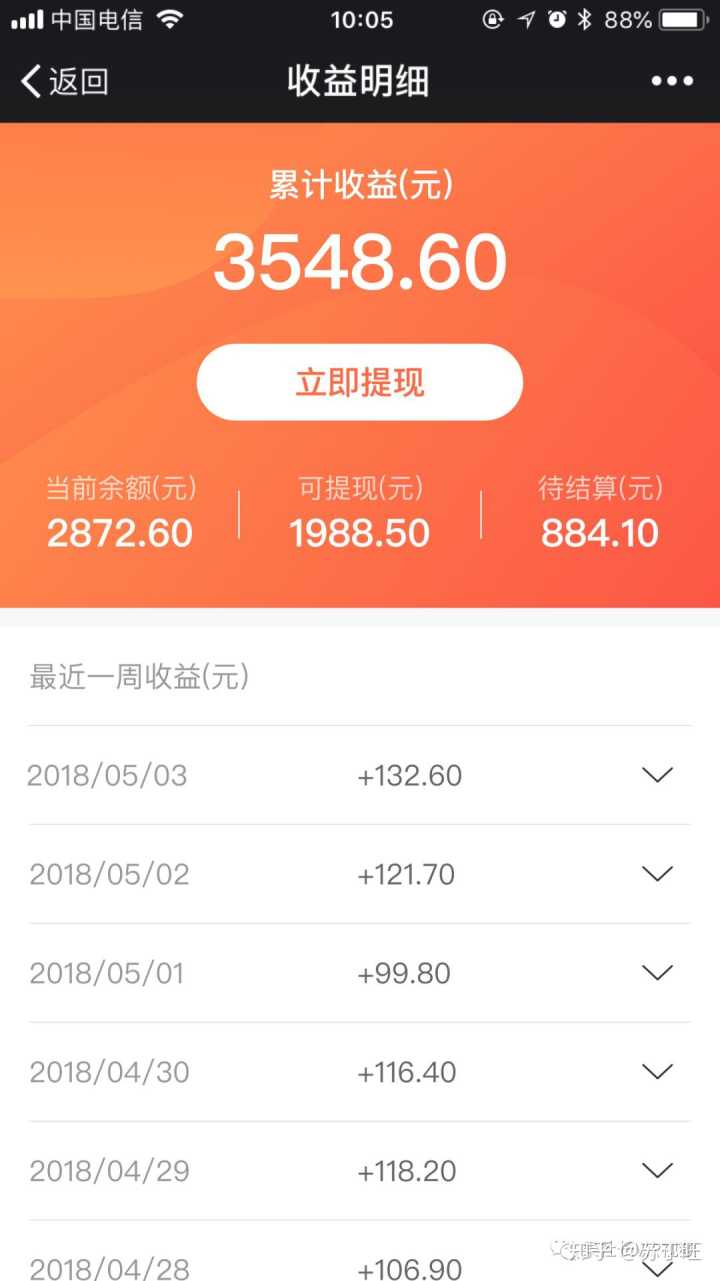Expand the 2018/05/03 earnings row

point(657,775)
